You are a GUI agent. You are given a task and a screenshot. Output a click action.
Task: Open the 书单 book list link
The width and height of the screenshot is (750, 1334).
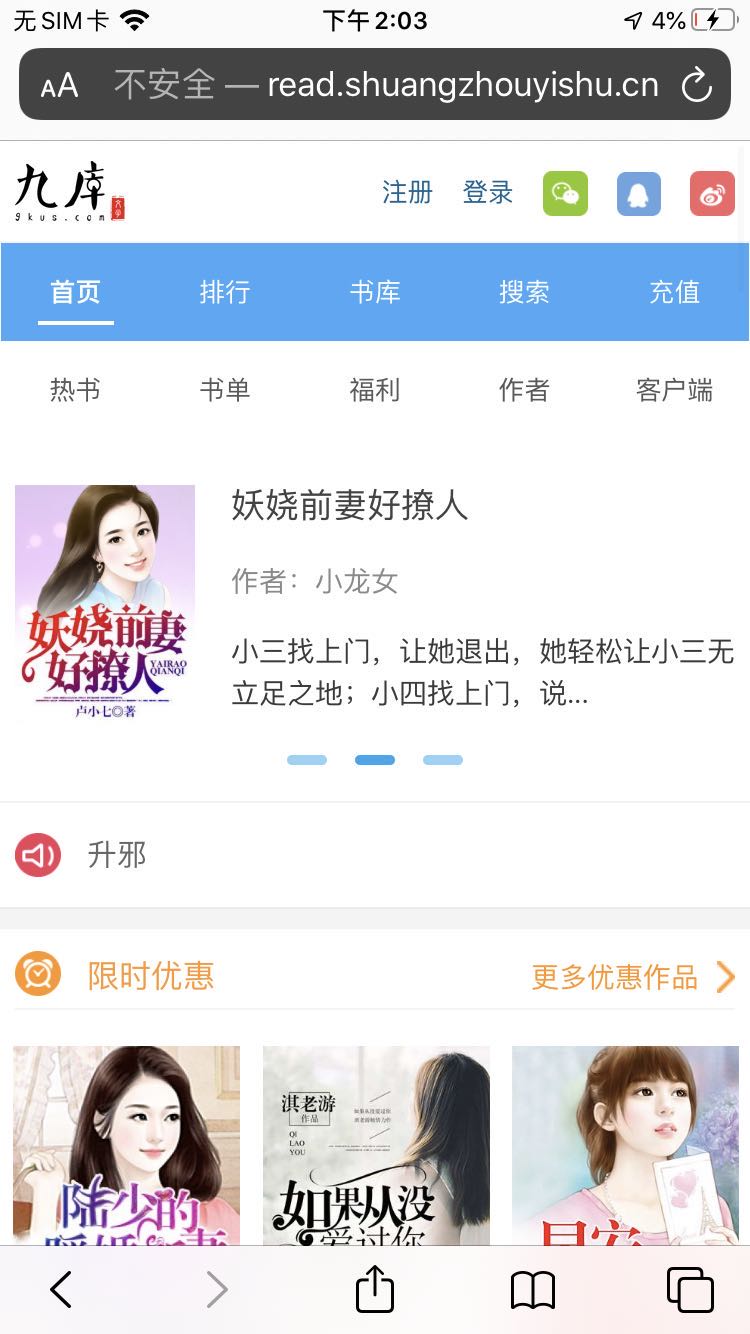point(224,390)
